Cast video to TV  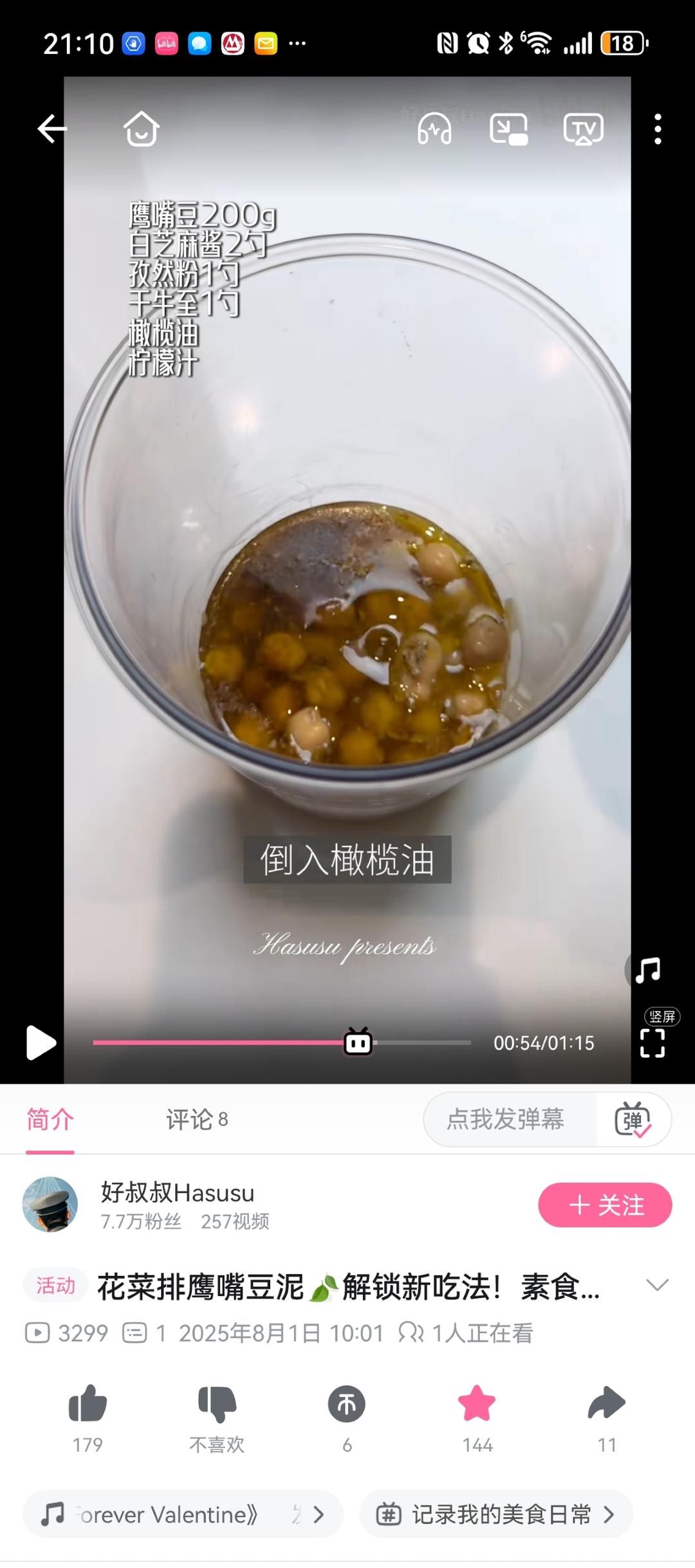(583, 129)
